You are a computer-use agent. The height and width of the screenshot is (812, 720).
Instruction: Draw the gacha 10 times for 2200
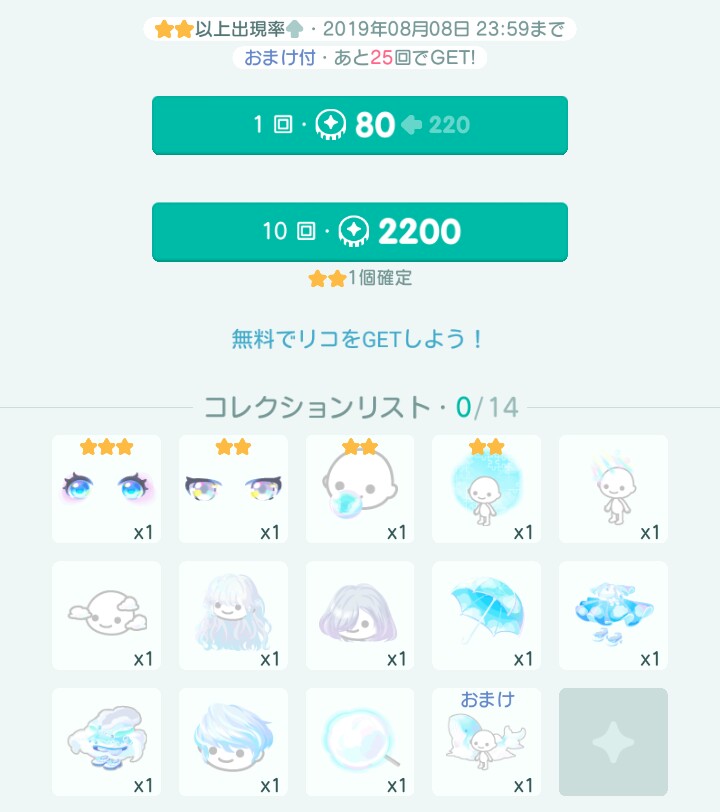[x=360, y=232]
